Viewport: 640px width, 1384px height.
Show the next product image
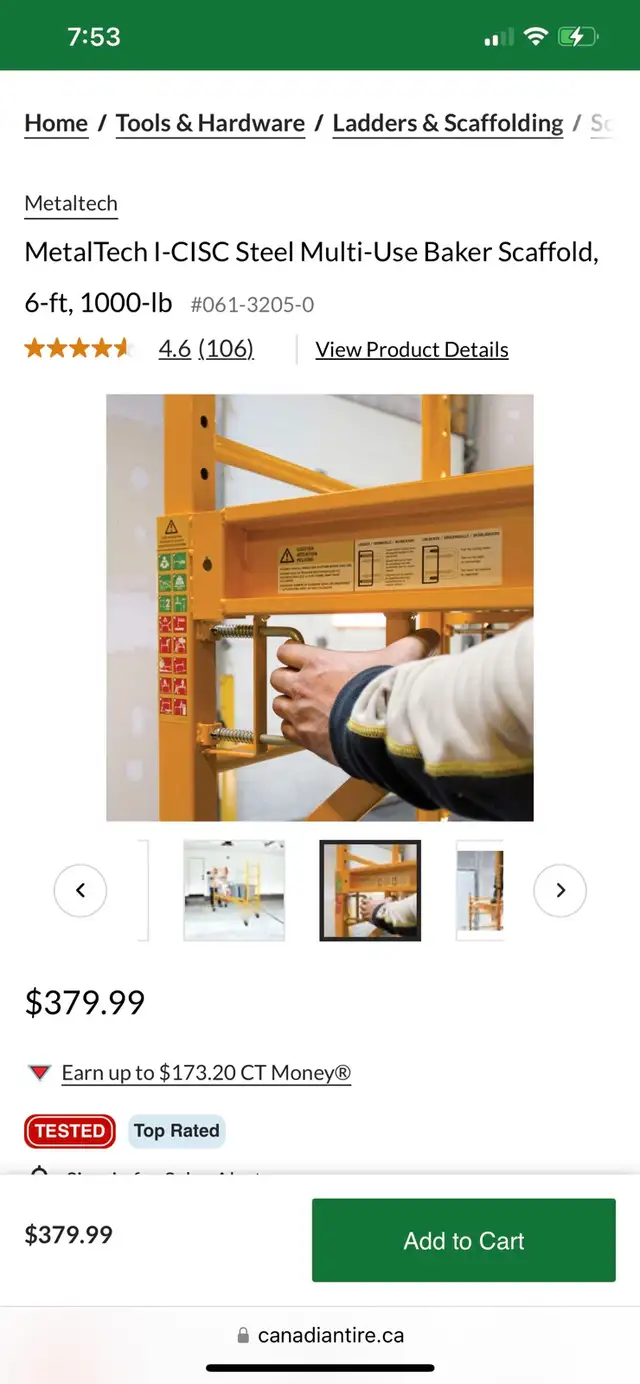(x=560, y=890)
